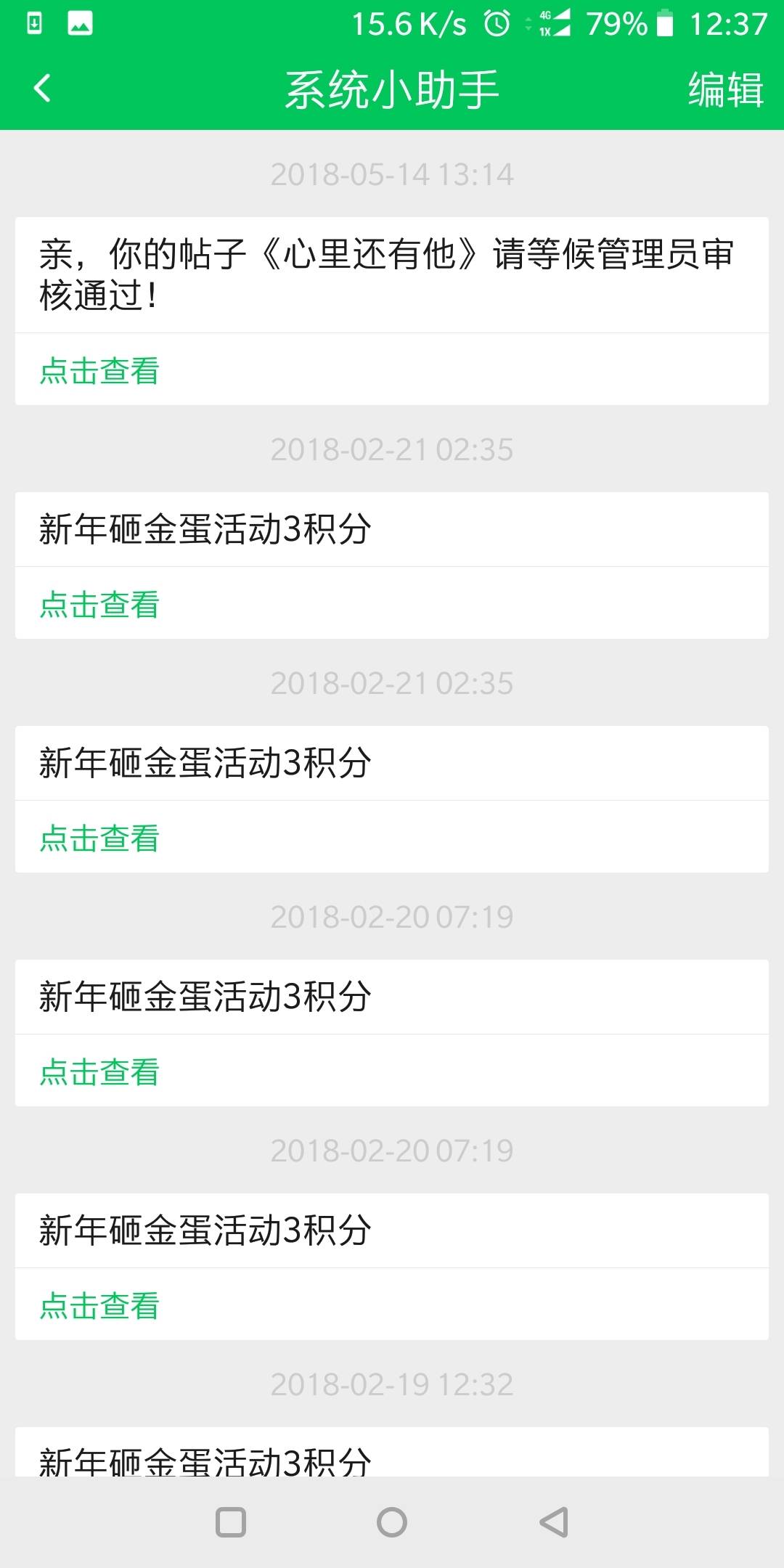This screenshot has height=1568, width=784.
Task: Open 点击查看 under the 《心里还有他》 message
Action: (99, 370)
